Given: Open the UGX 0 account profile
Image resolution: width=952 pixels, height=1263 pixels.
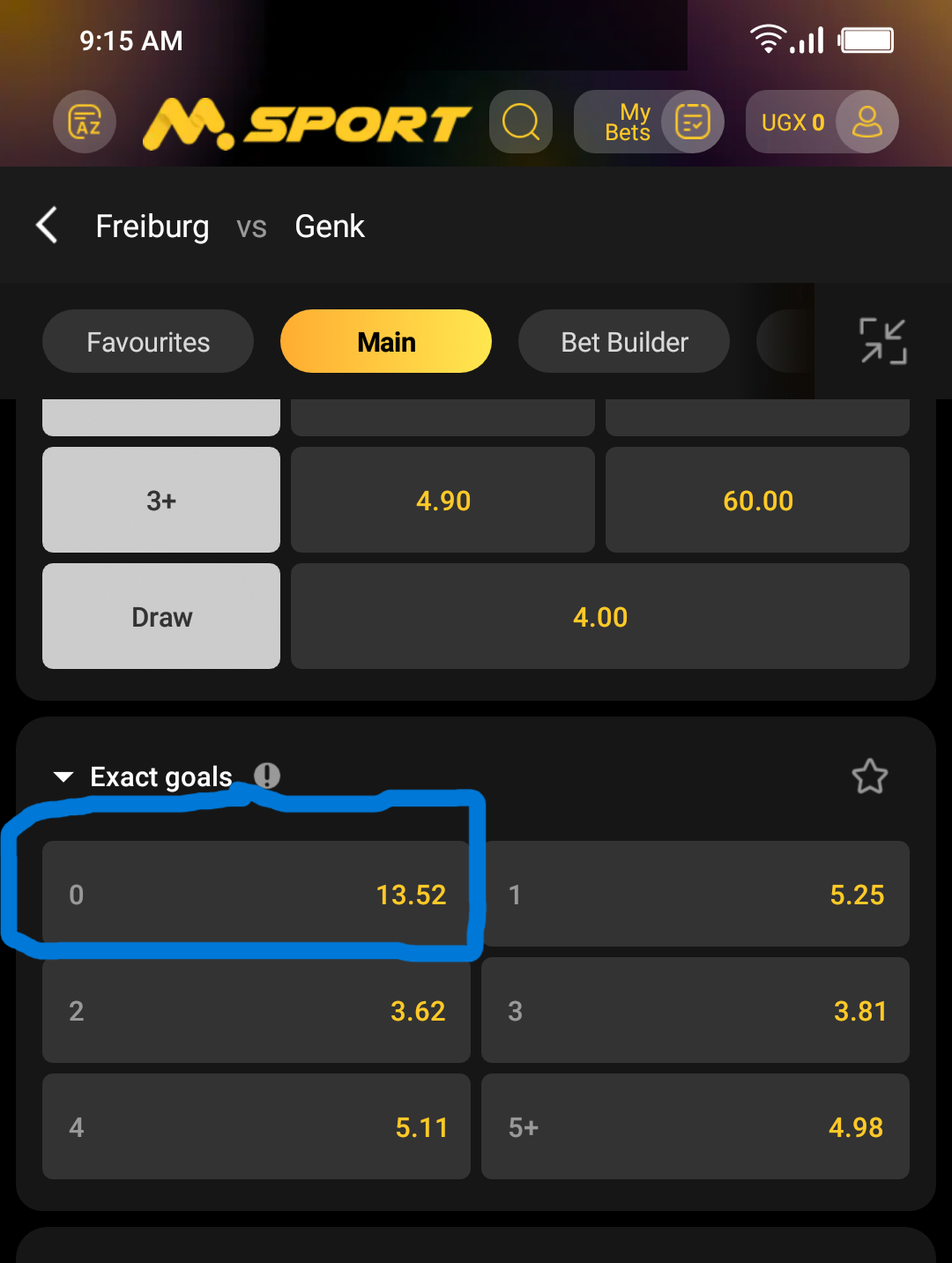Looking at the screenshot, I should click(x=822, y=122).
